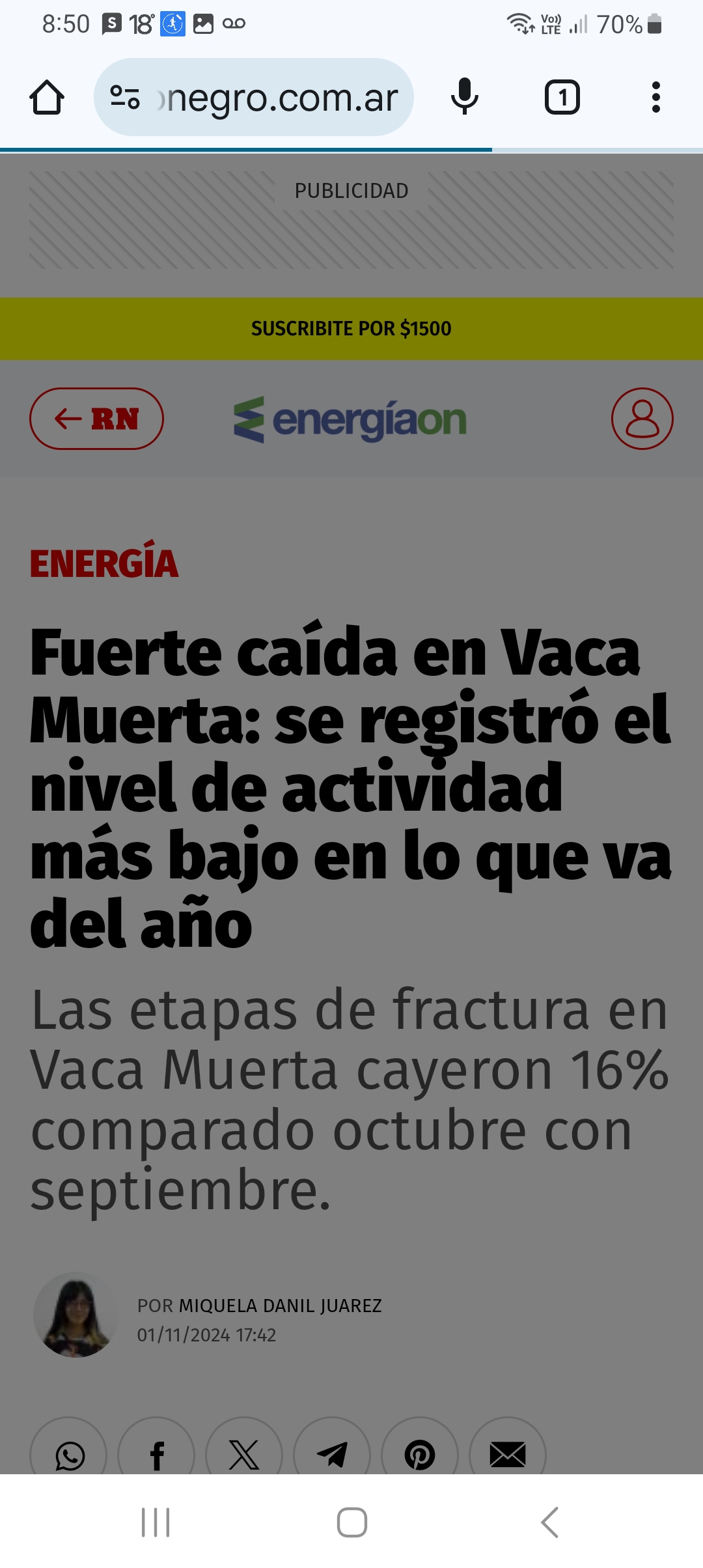
Task: Tap the system back button
Action: coord(550,1522)
